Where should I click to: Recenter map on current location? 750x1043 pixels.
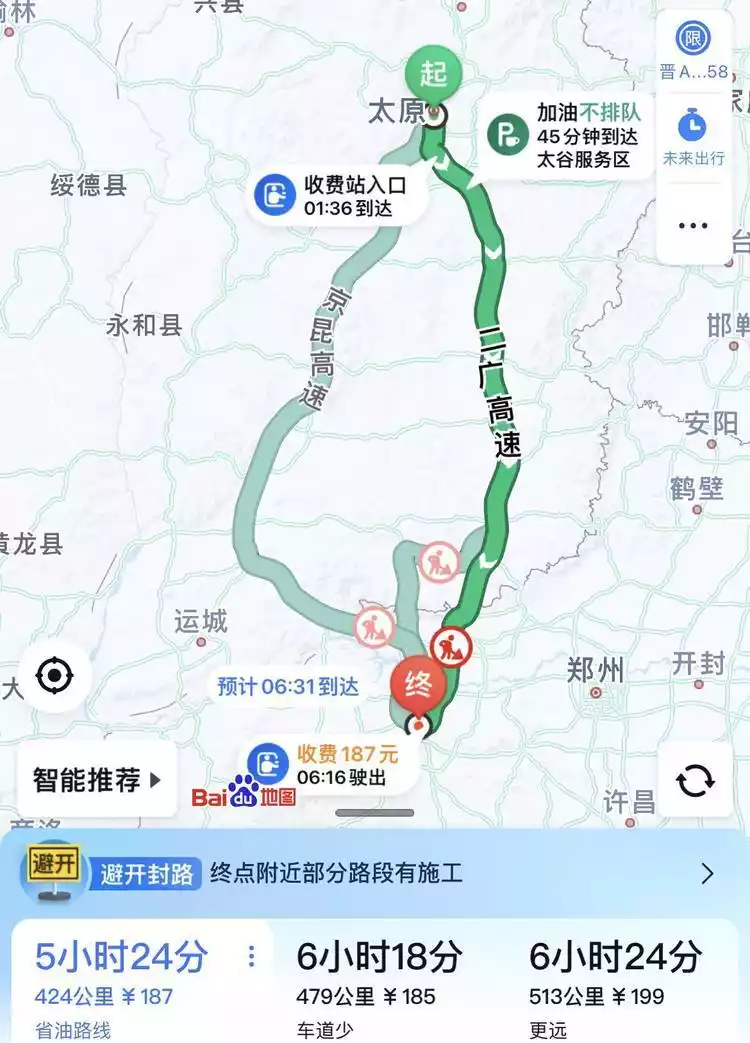[53, 677]
